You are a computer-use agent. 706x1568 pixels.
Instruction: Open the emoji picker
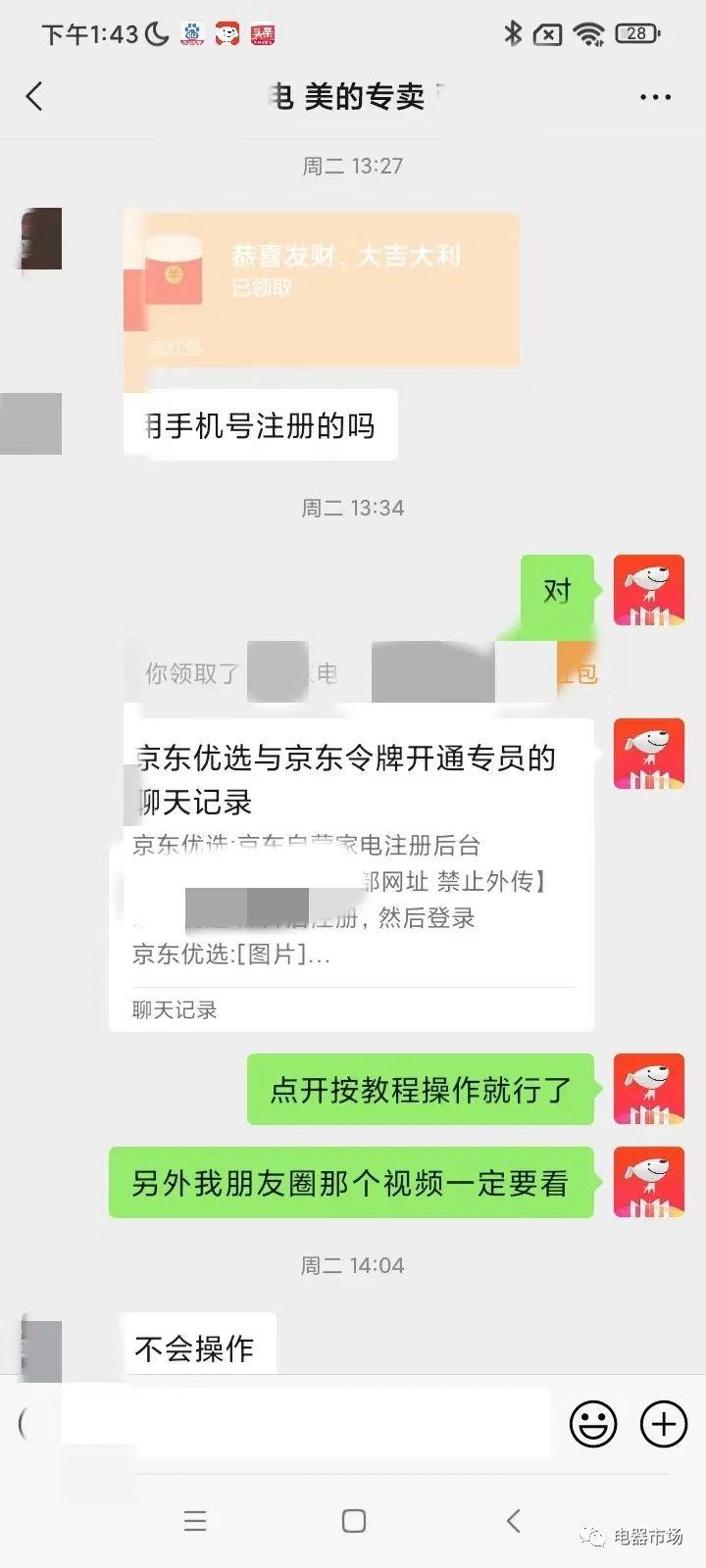coord(593,1424)
